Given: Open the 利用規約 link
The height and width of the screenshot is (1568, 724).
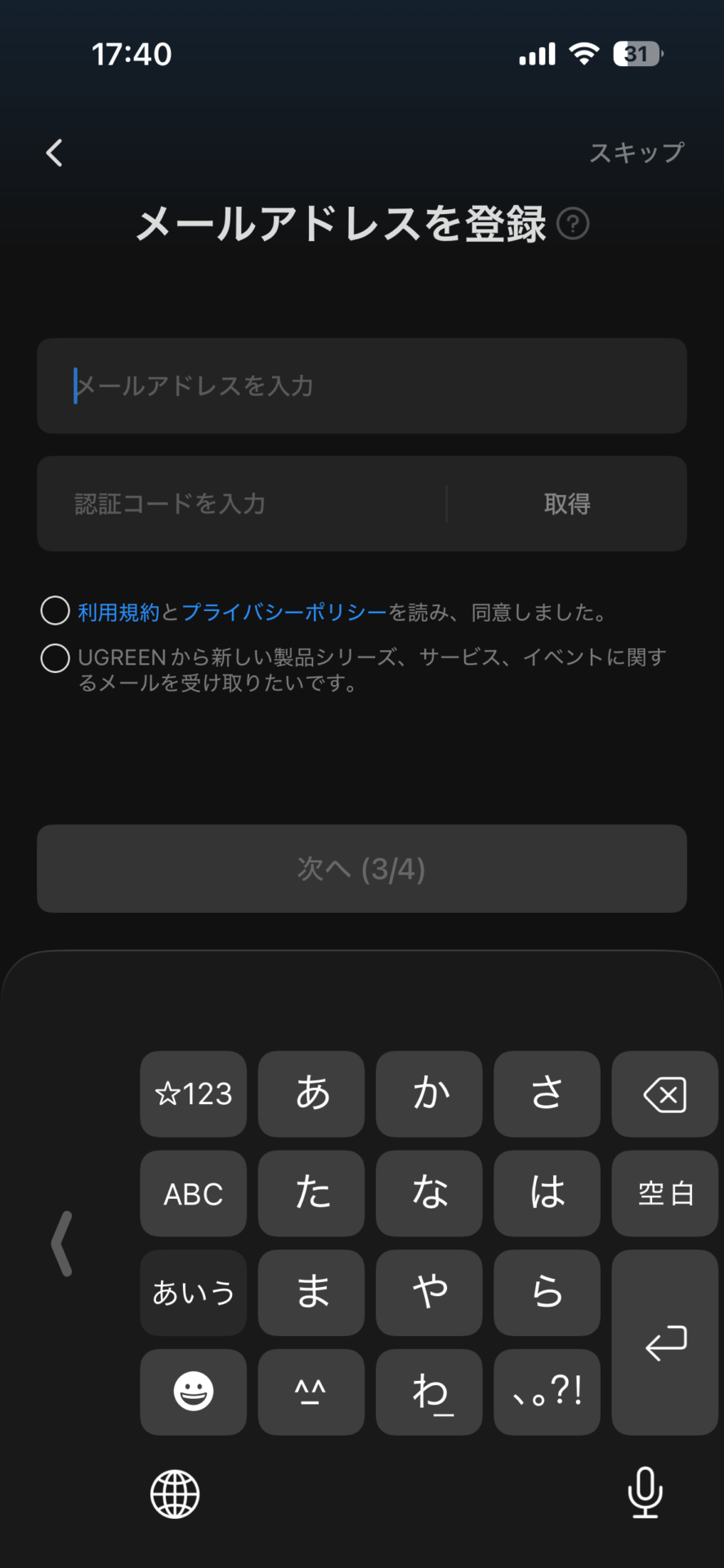Looking at the screenshot, I should click(x=118, y=612).
